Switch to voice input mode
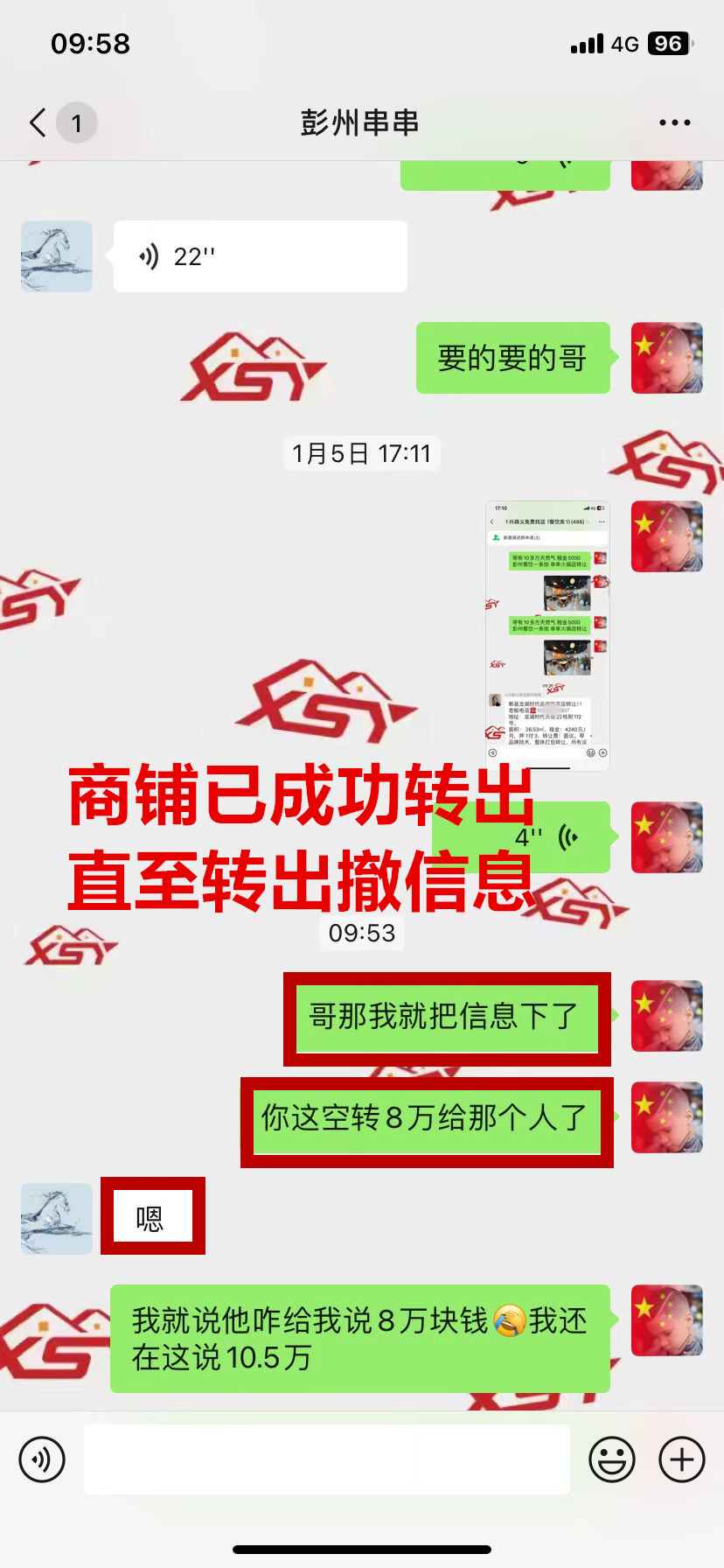The width and height of the screenshot is (724, 1568). pyautogui.click(x=42, y=1459)
